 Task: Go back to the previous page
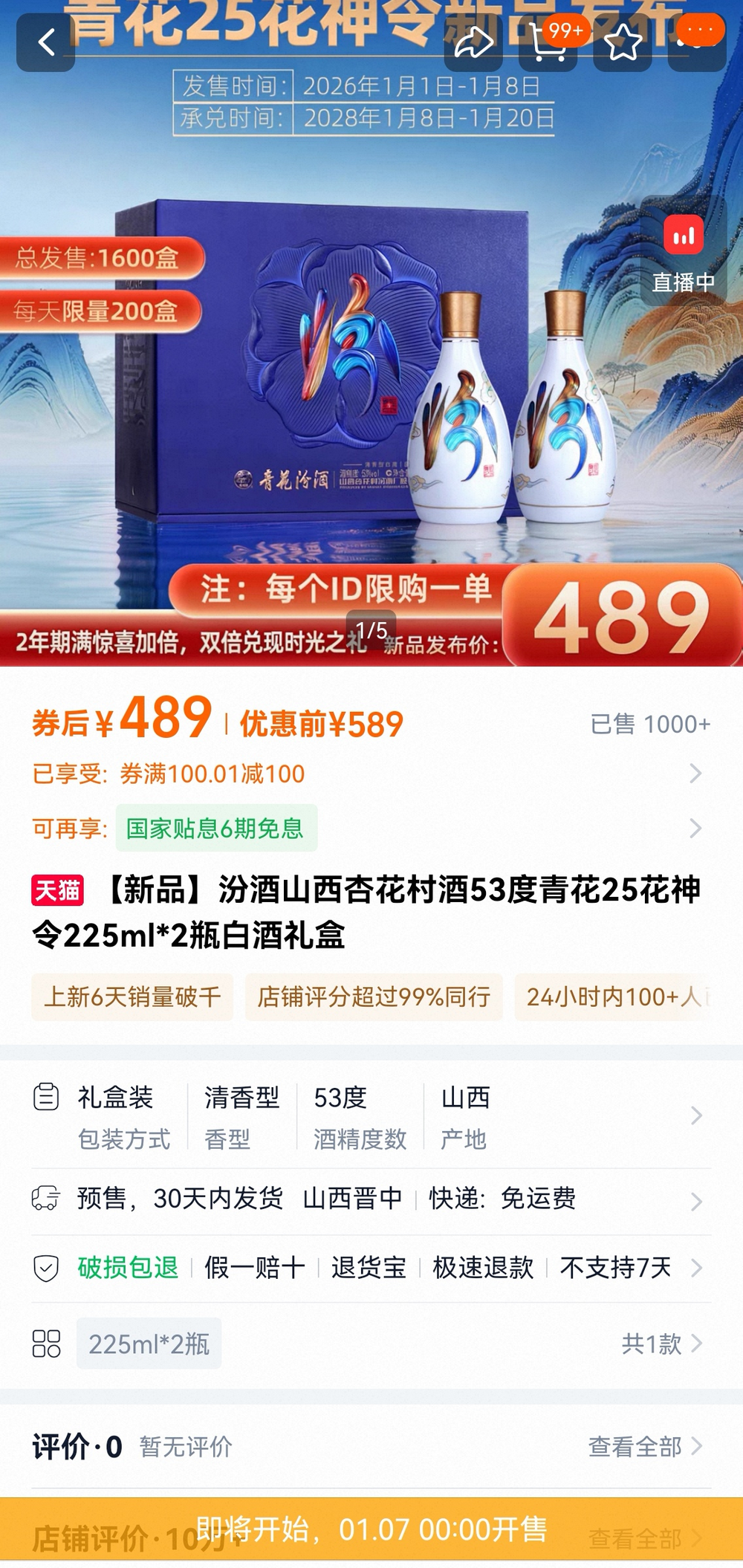click(46, 43)
